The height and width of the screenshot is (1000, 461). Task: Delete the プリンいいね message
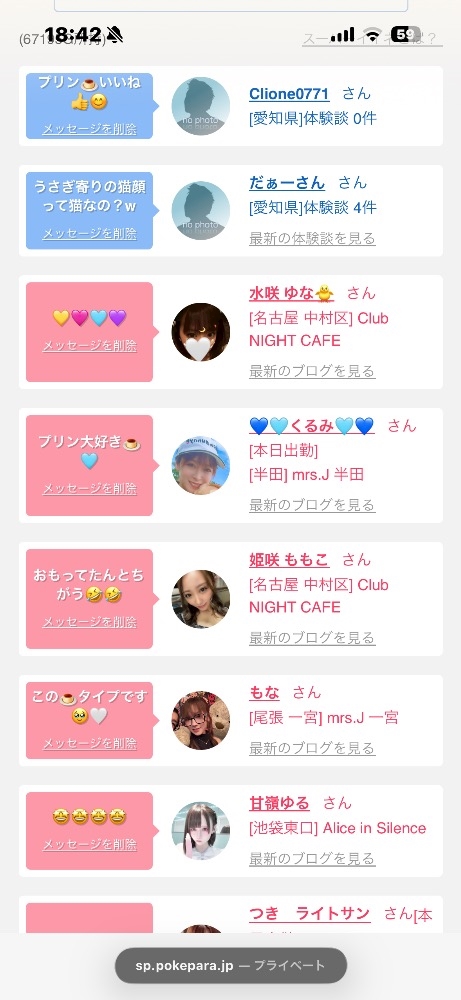(x=89, y=129)
